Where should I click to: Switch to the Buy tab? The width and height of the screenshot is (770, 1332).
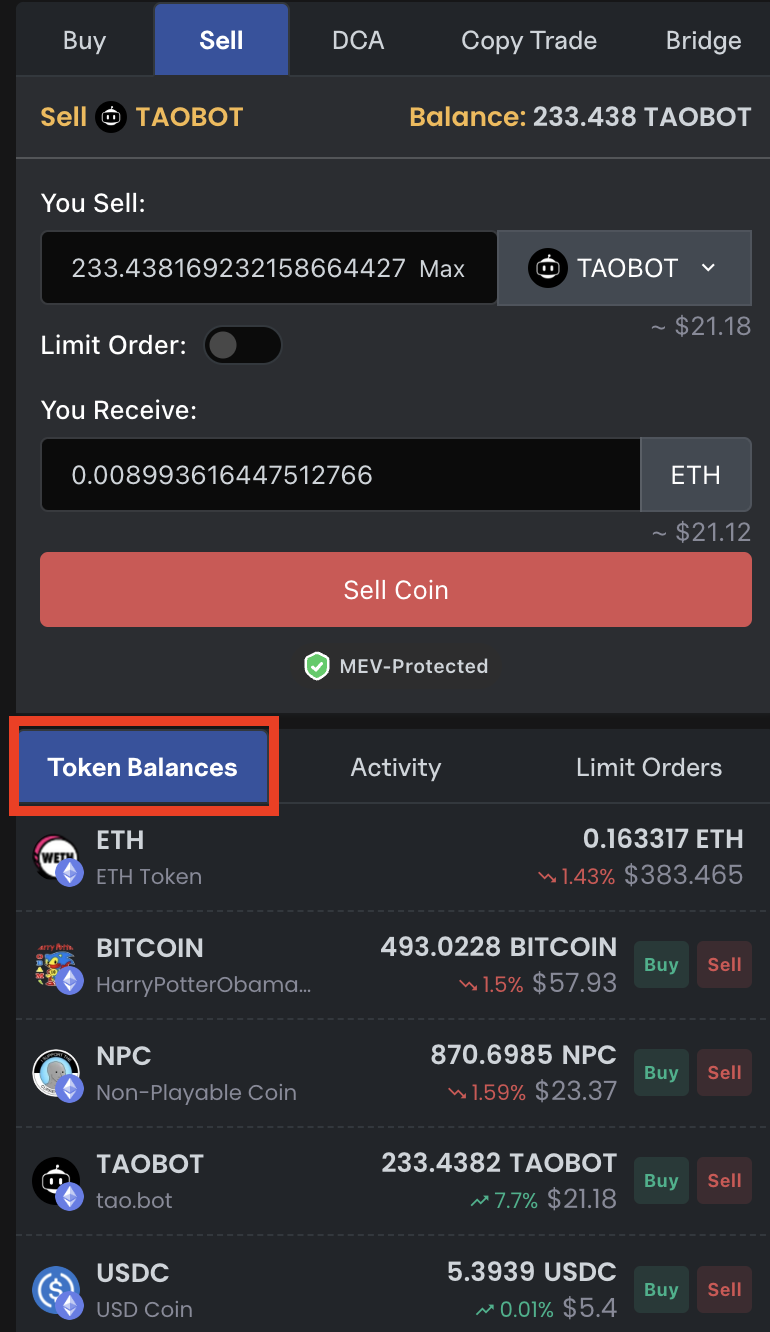(84, 41)
